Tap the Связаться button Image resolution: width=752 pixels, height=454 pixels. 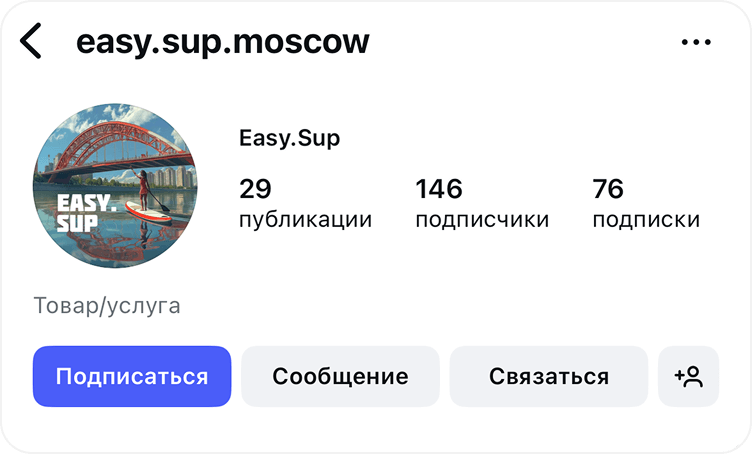(549, 376)
